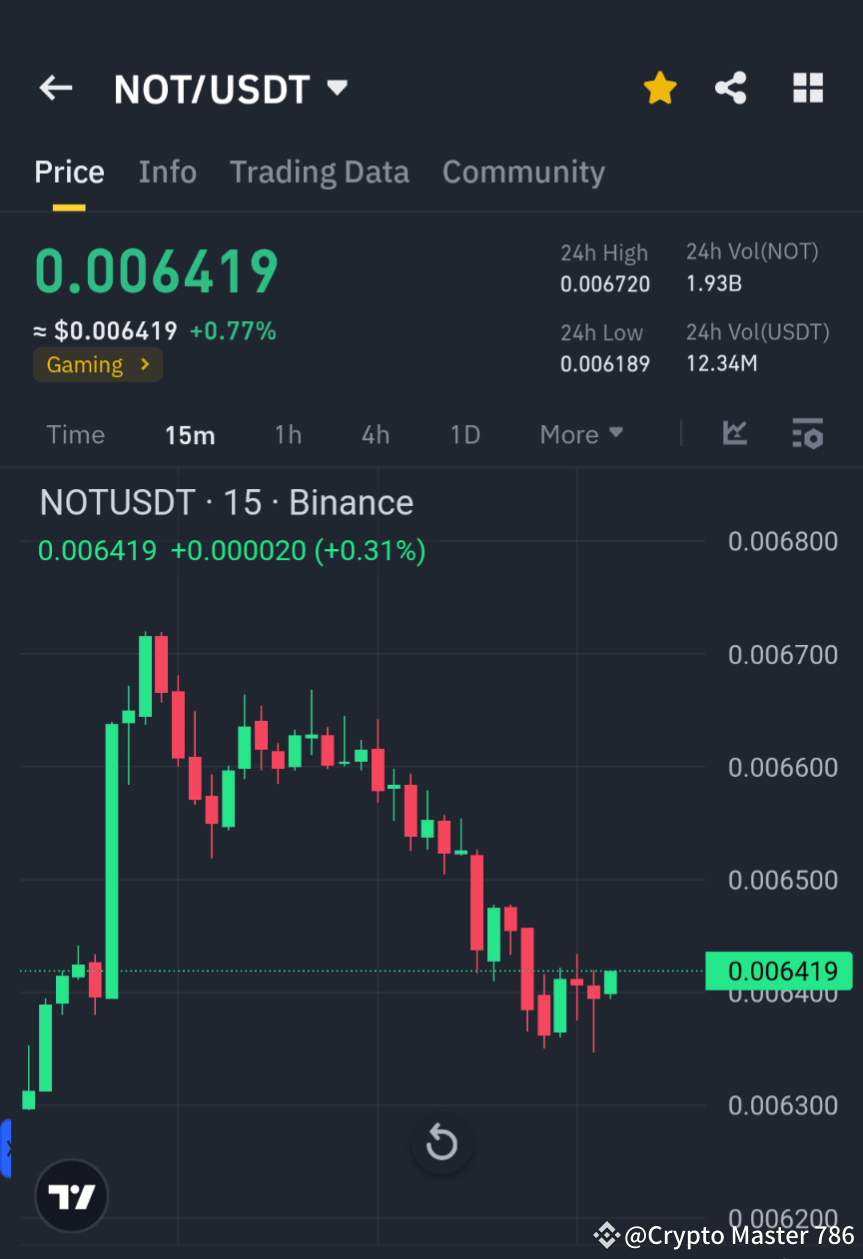Select the Info tab
This screenshot has height=1259, width=863.
pos(167,172)
